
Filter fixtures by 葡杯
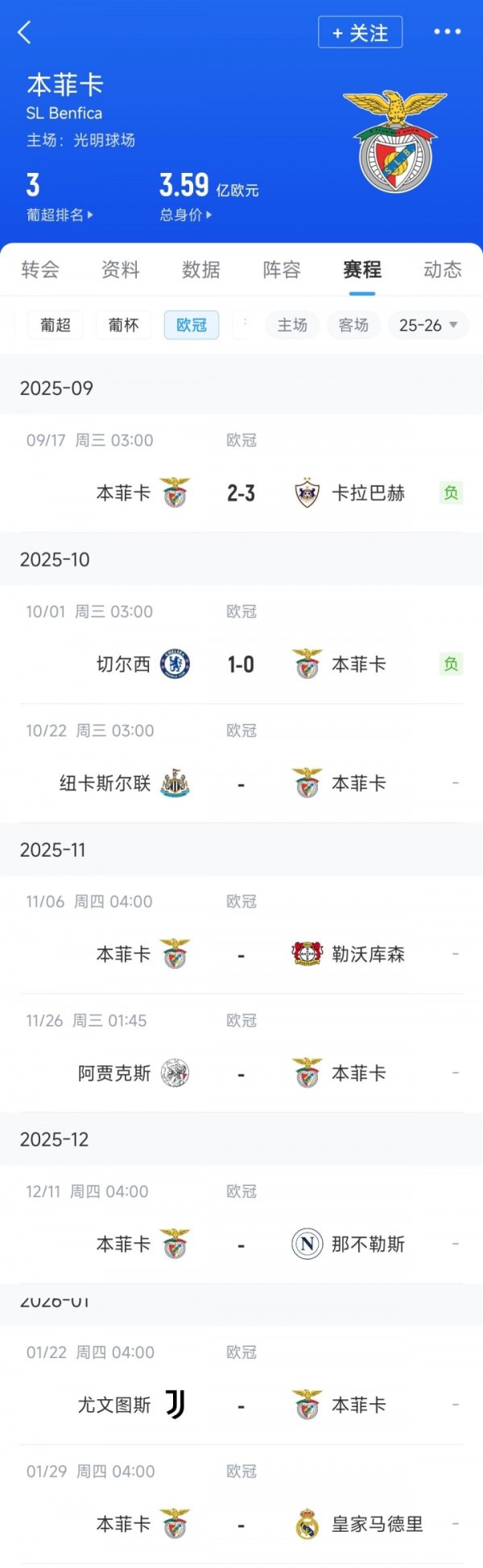pos(123,325)
